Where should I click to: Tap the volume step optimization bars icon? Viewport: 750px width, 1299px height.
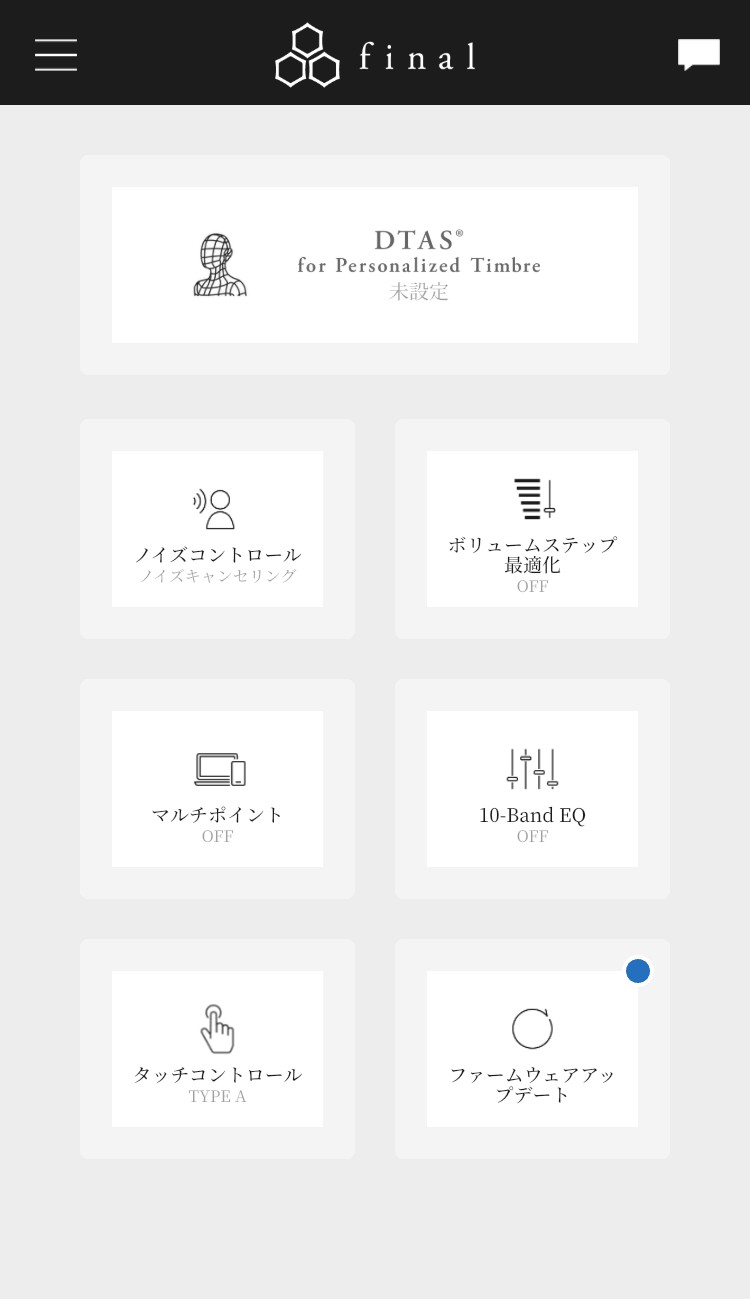[532, 497]
